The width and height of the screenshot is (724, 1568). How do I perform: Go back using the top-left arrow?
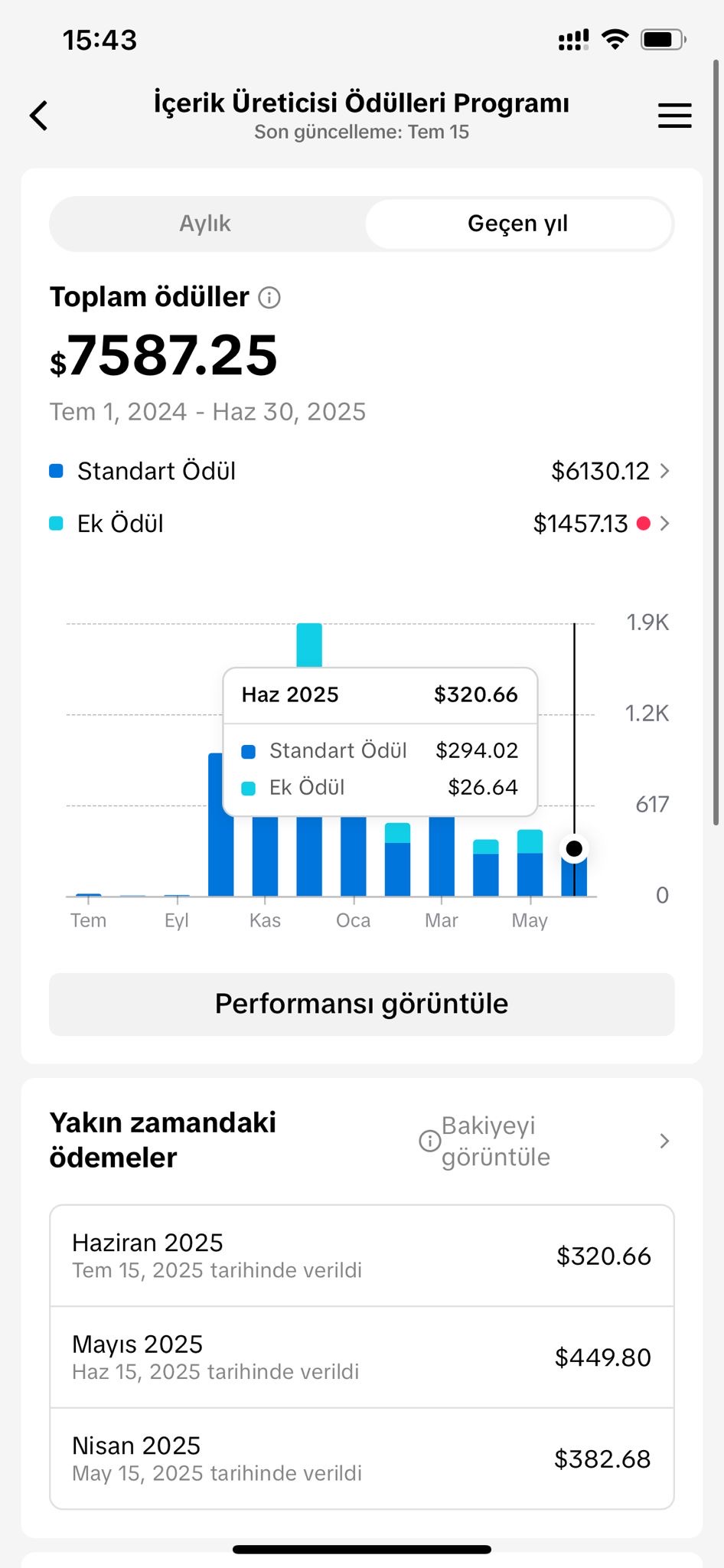coord(39,116)
